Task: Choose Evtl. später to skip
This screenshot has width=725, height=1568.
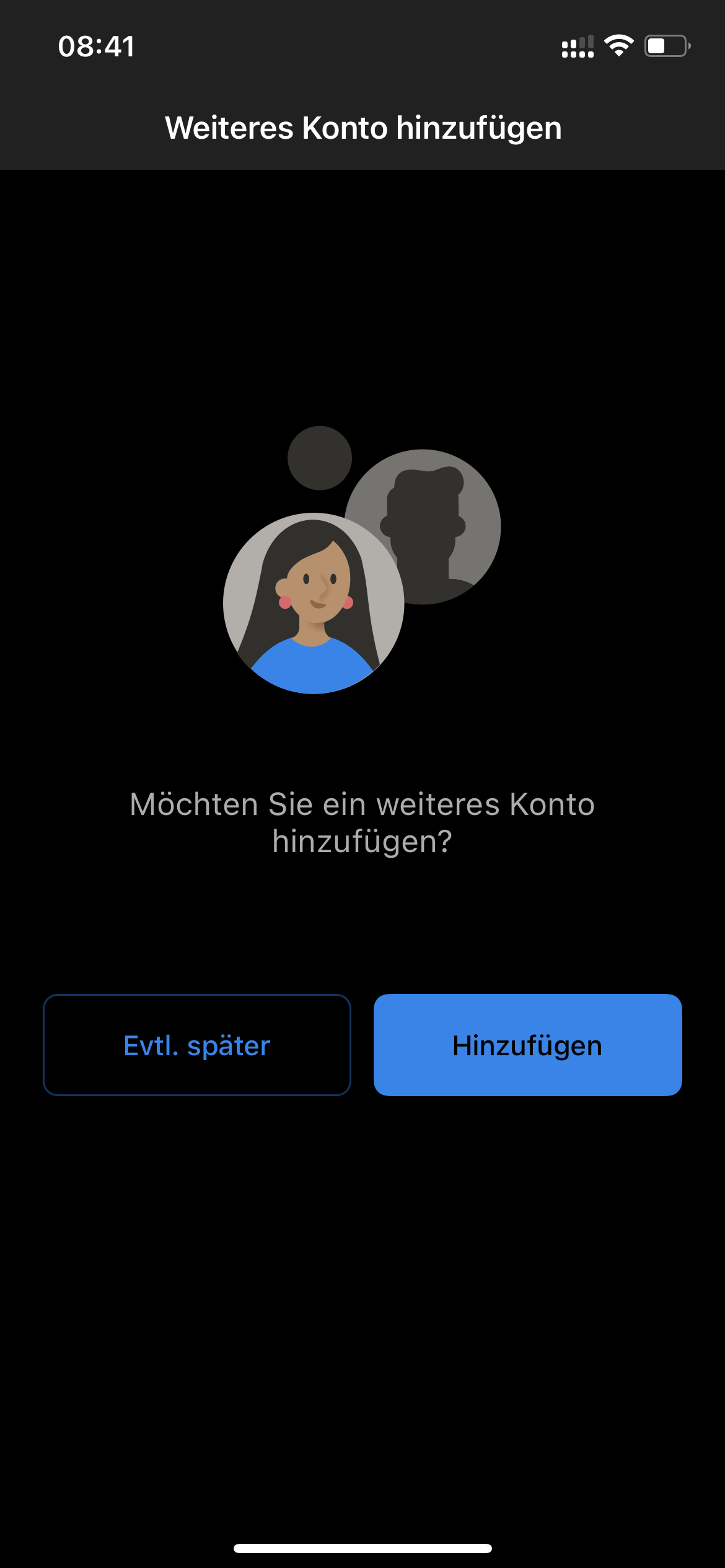Action: coord(197,1045)
